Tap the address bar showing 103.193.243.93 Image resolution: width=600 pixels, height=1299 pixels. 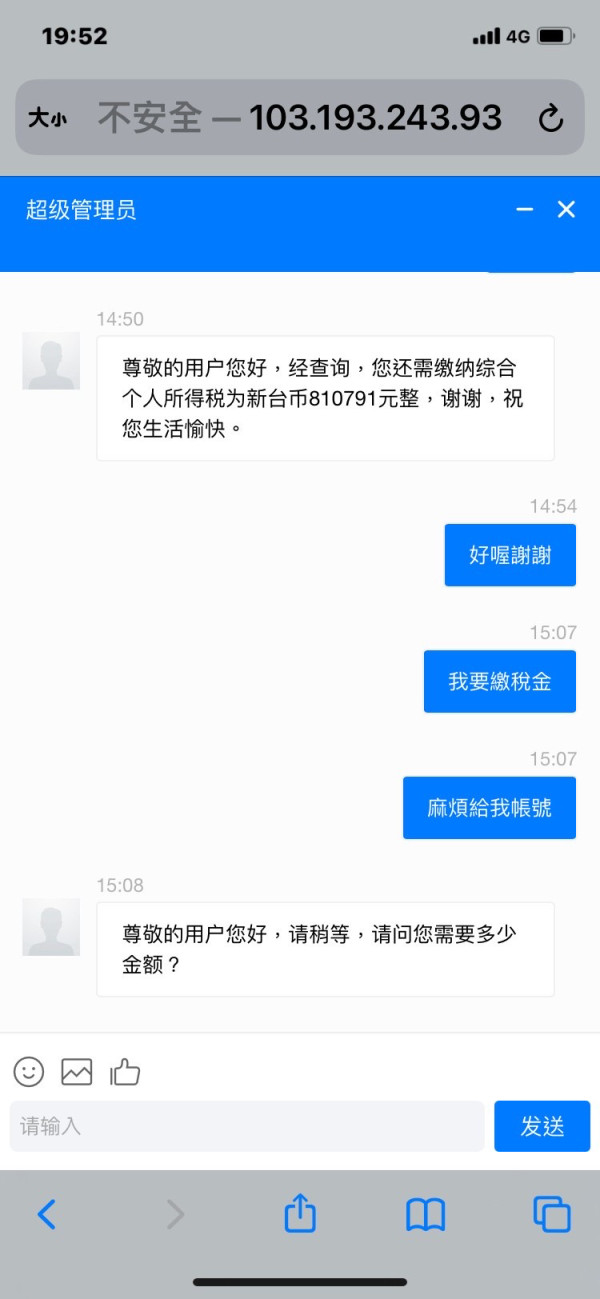click(x=300, y=118)
